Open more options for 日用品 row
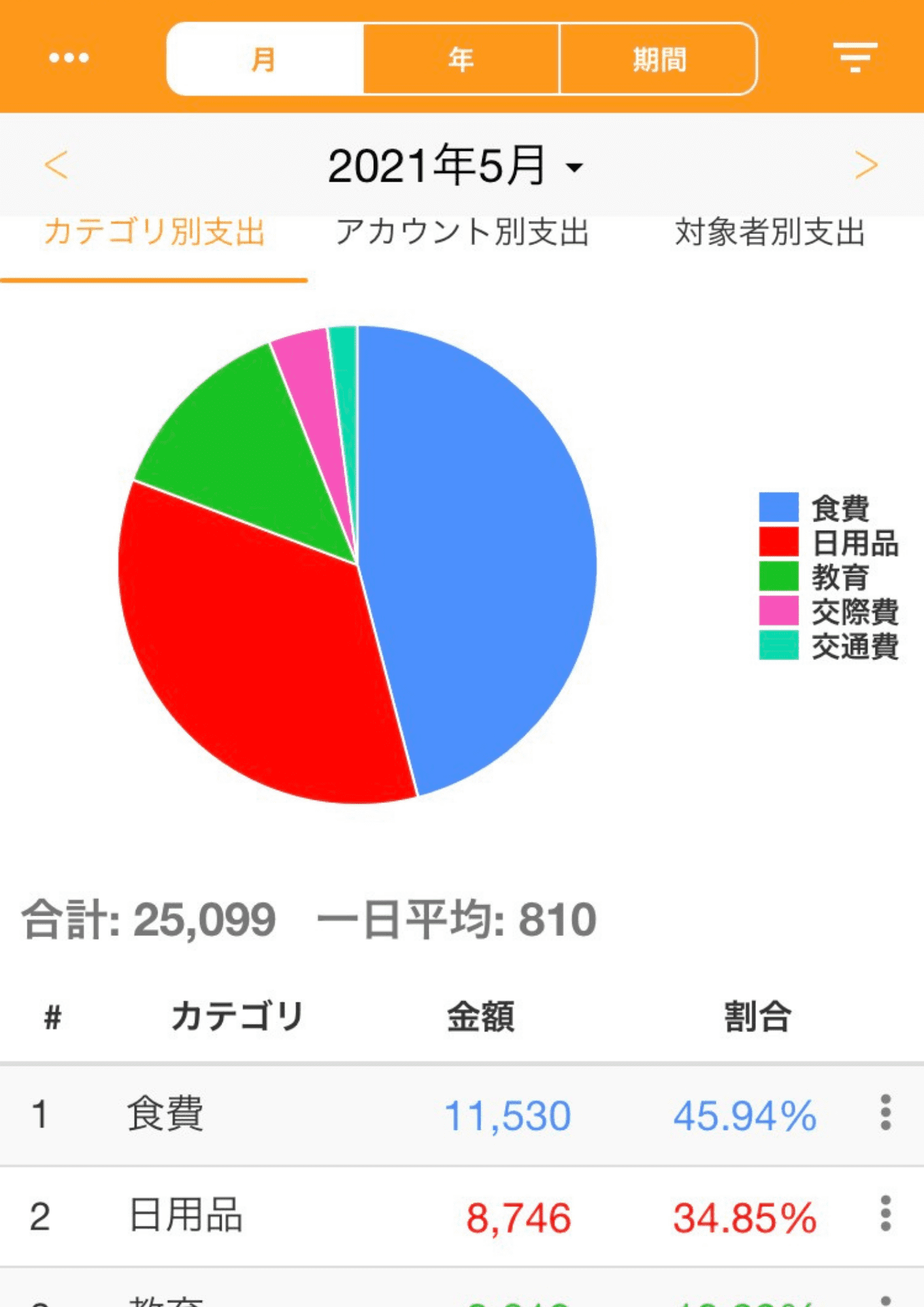Image resolution: width=924 pixels, height=1307 pixels. [885, 1214]
